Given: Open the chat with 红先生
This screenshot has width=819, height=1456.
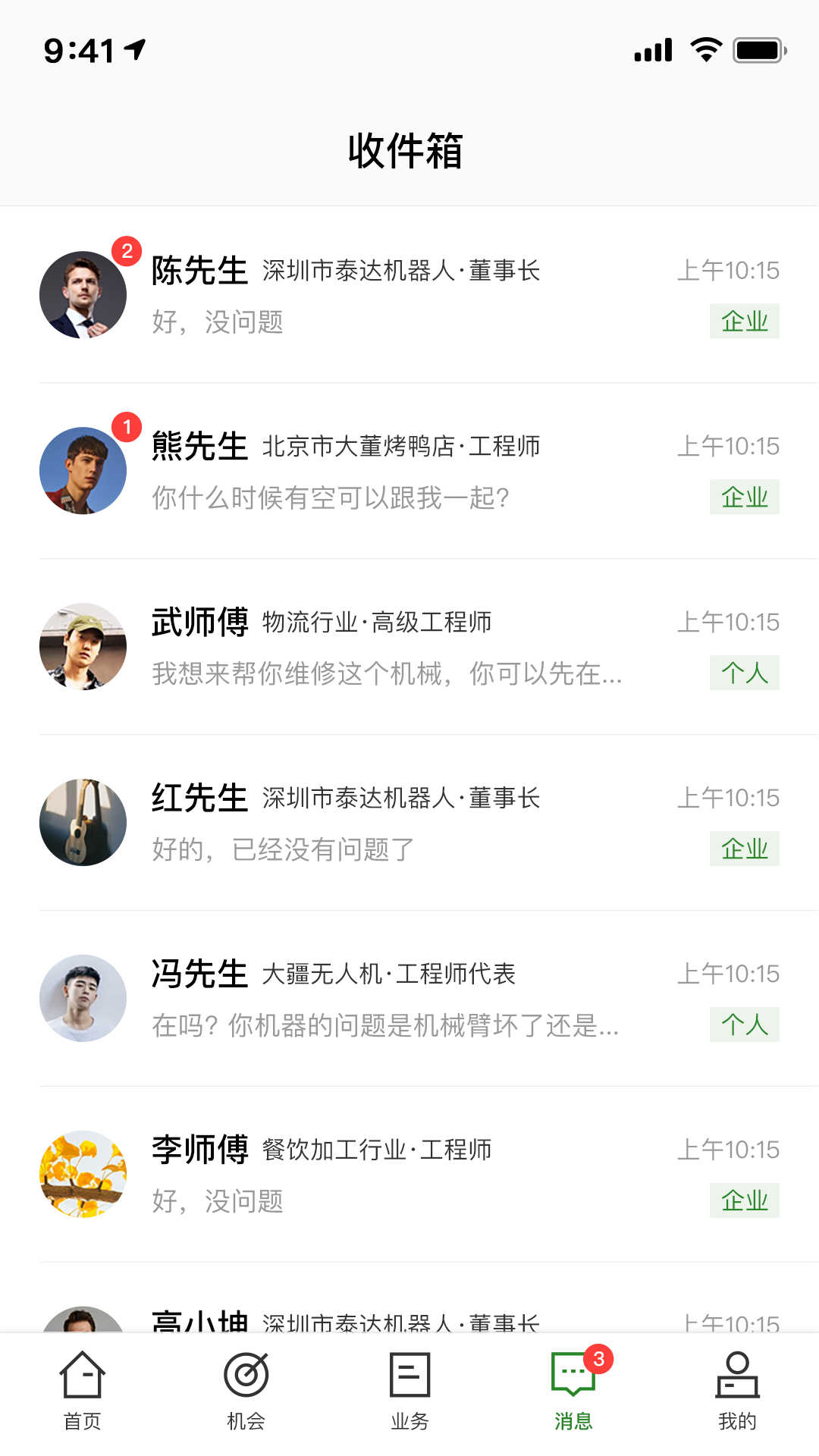Looking at the screenshot, I should (x=409, y=823).
